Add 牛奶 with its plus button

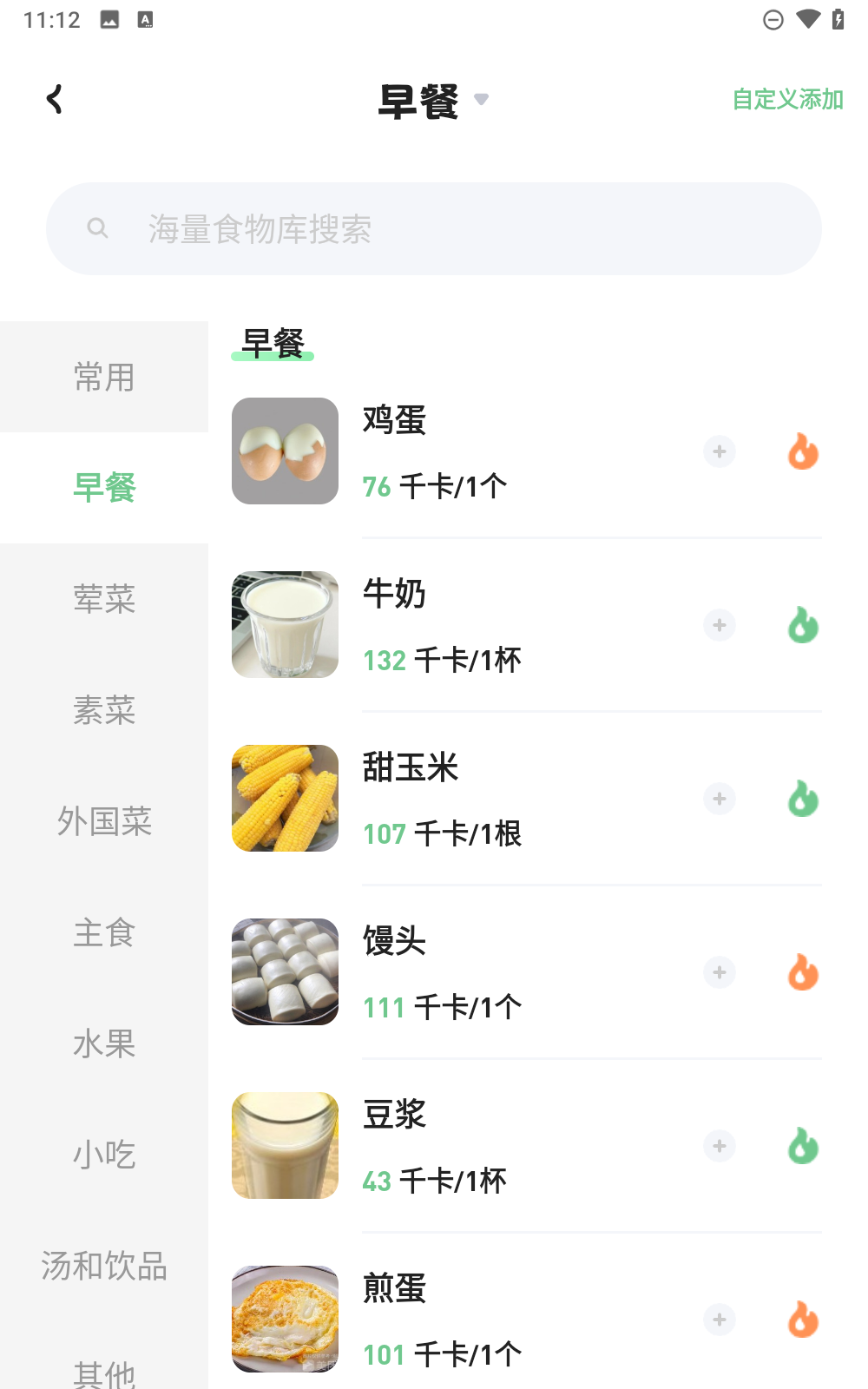(720, 625)
